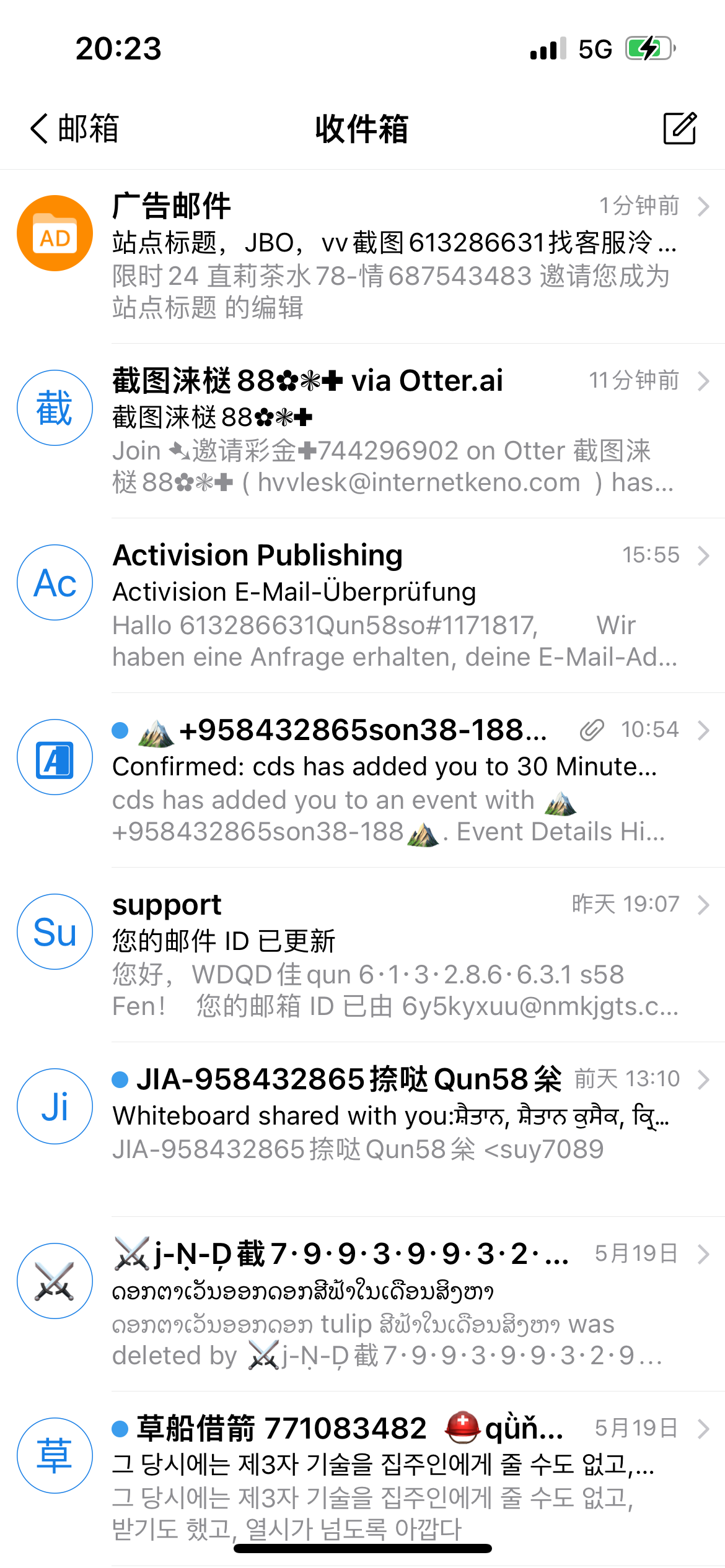725x1568 pixels.
Task: Tap the unread blue dot on the JIA email
Action: pos(121,1078)
